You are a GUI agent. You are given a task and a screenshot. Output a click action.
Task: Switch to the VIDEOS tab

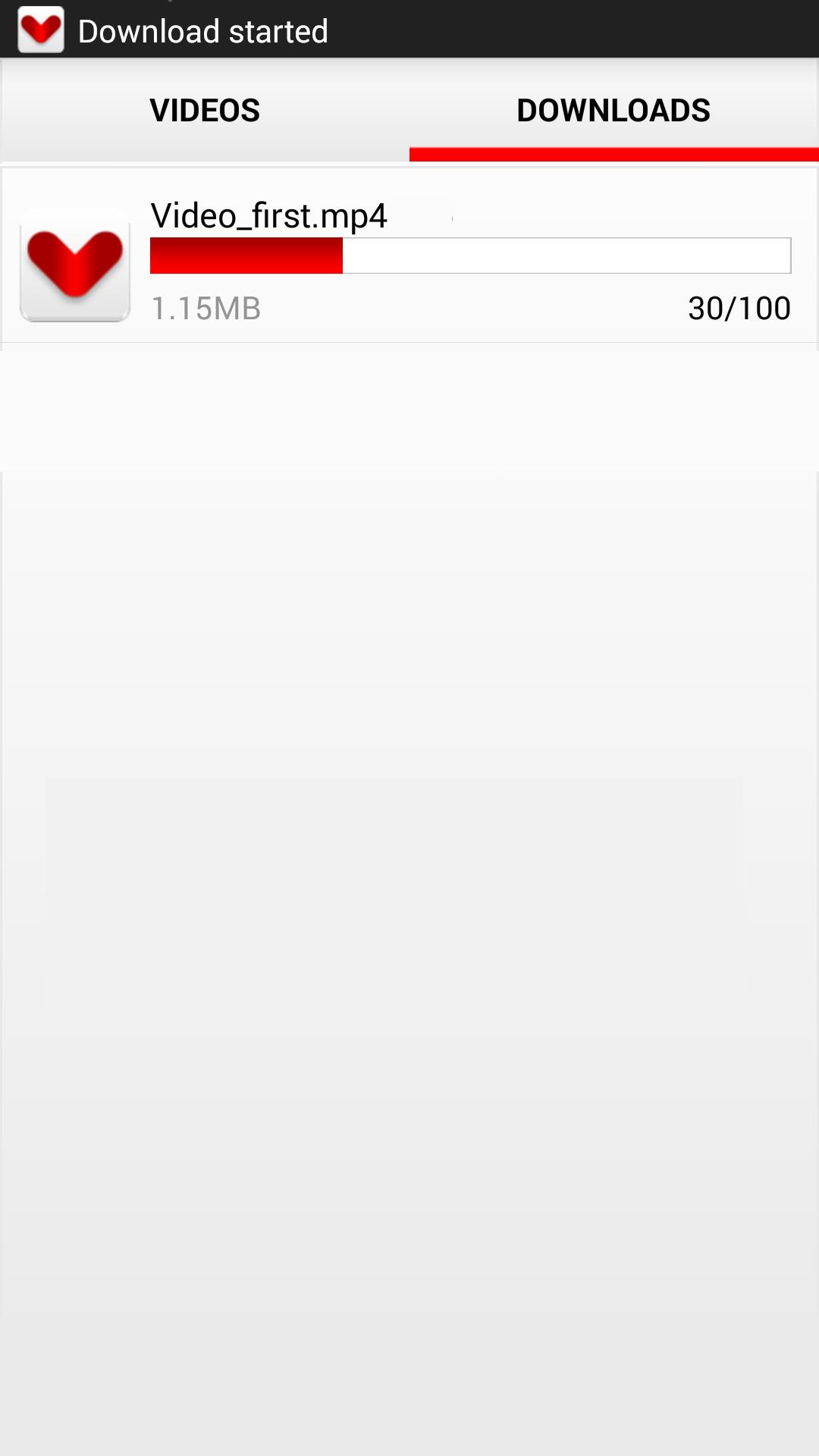(205, 109)
